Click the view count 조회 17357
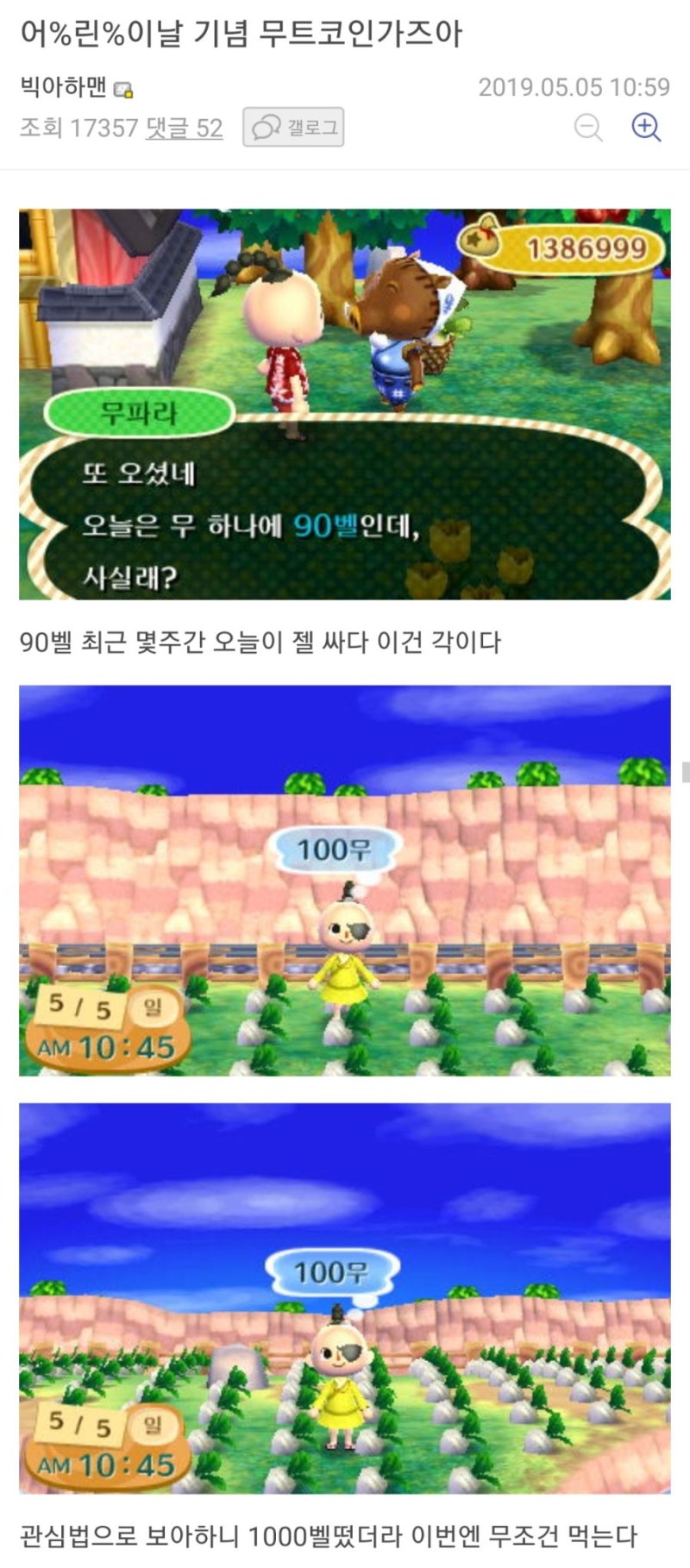Screen dimensions: 690x1568 (78, 126)
